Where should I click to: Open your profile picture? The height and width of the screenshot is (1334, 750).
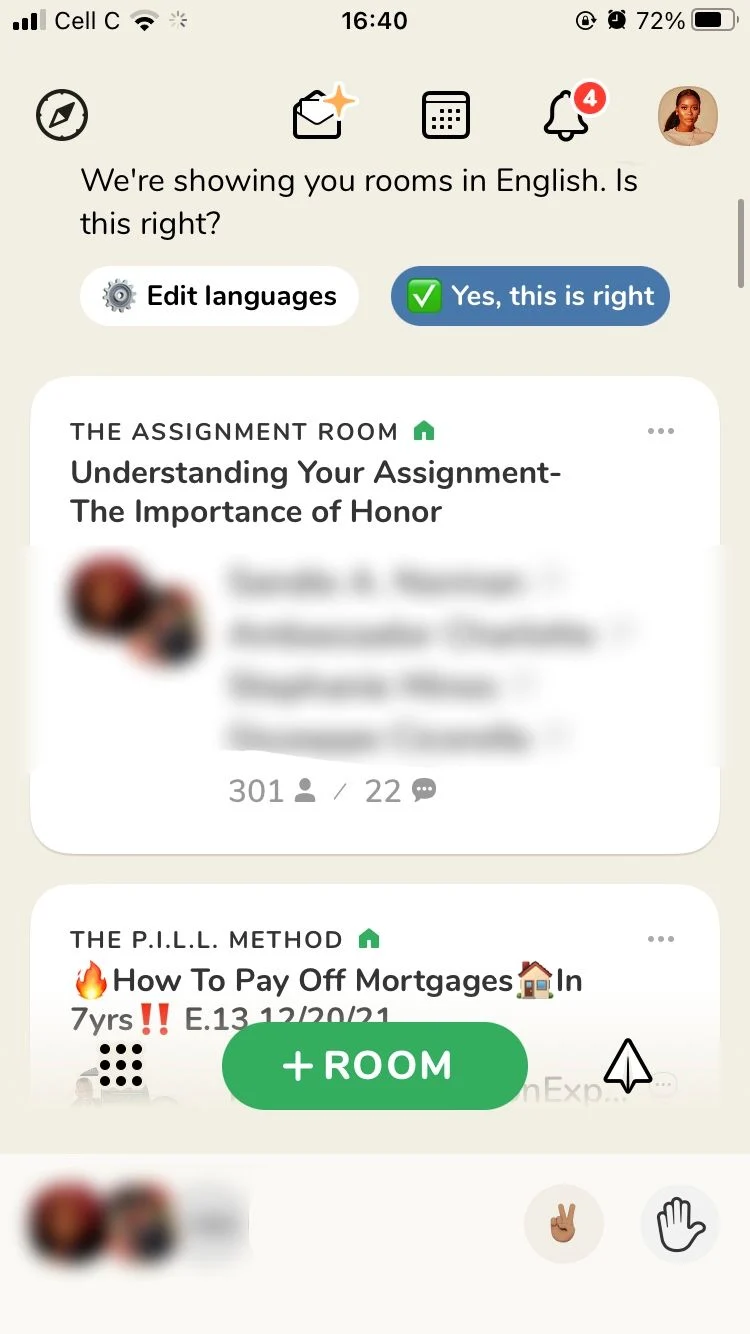pyautogui.click(x=688, y=116)
